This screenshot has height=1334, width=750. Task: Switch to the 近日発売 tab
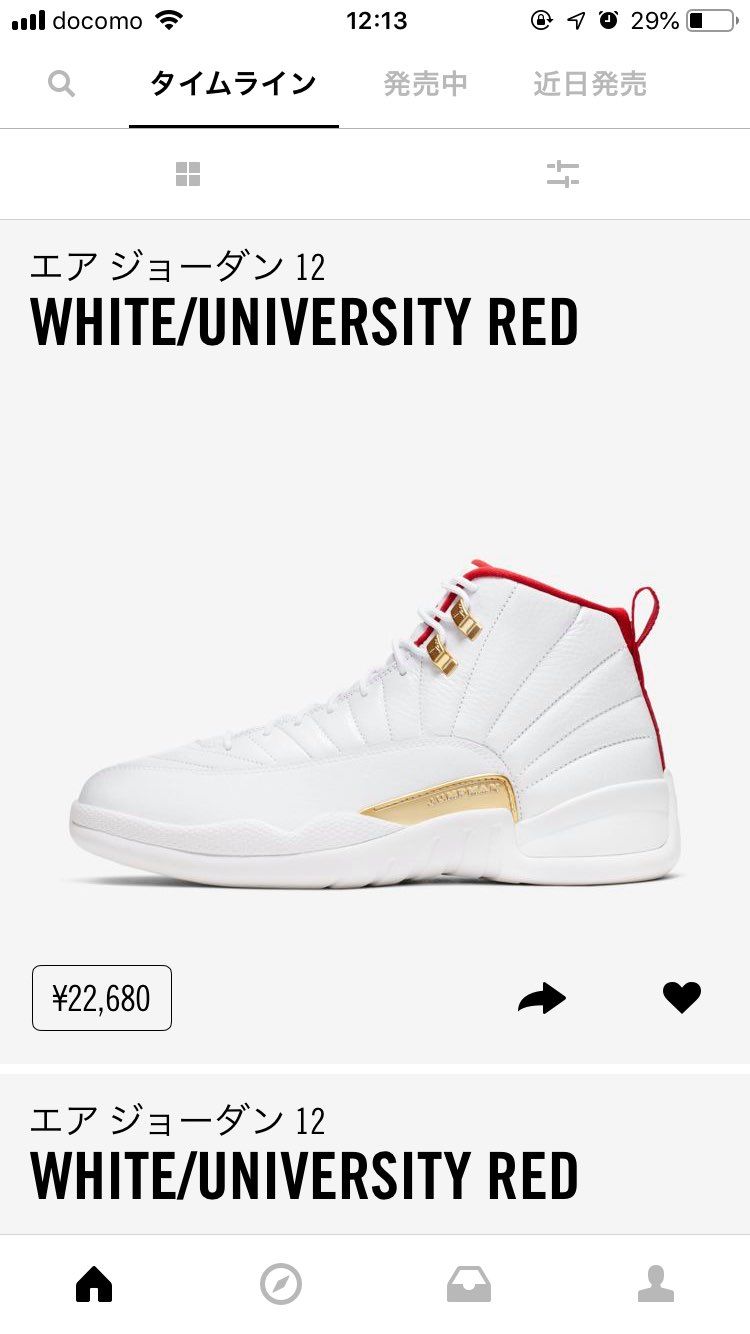pos(590,84)
